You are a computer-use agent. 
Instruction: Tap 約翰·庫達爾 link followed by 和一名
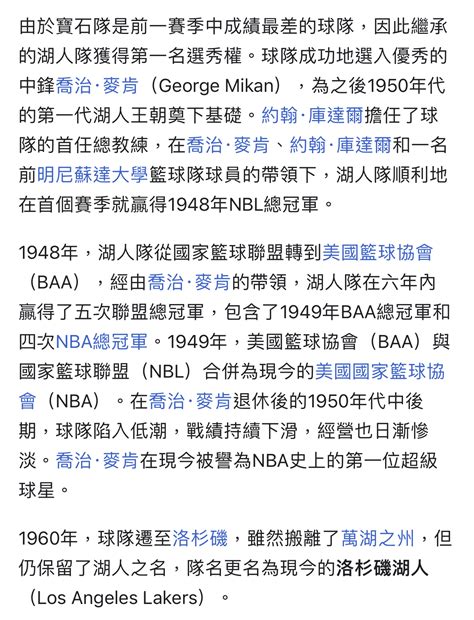click(x=340, y=145)
